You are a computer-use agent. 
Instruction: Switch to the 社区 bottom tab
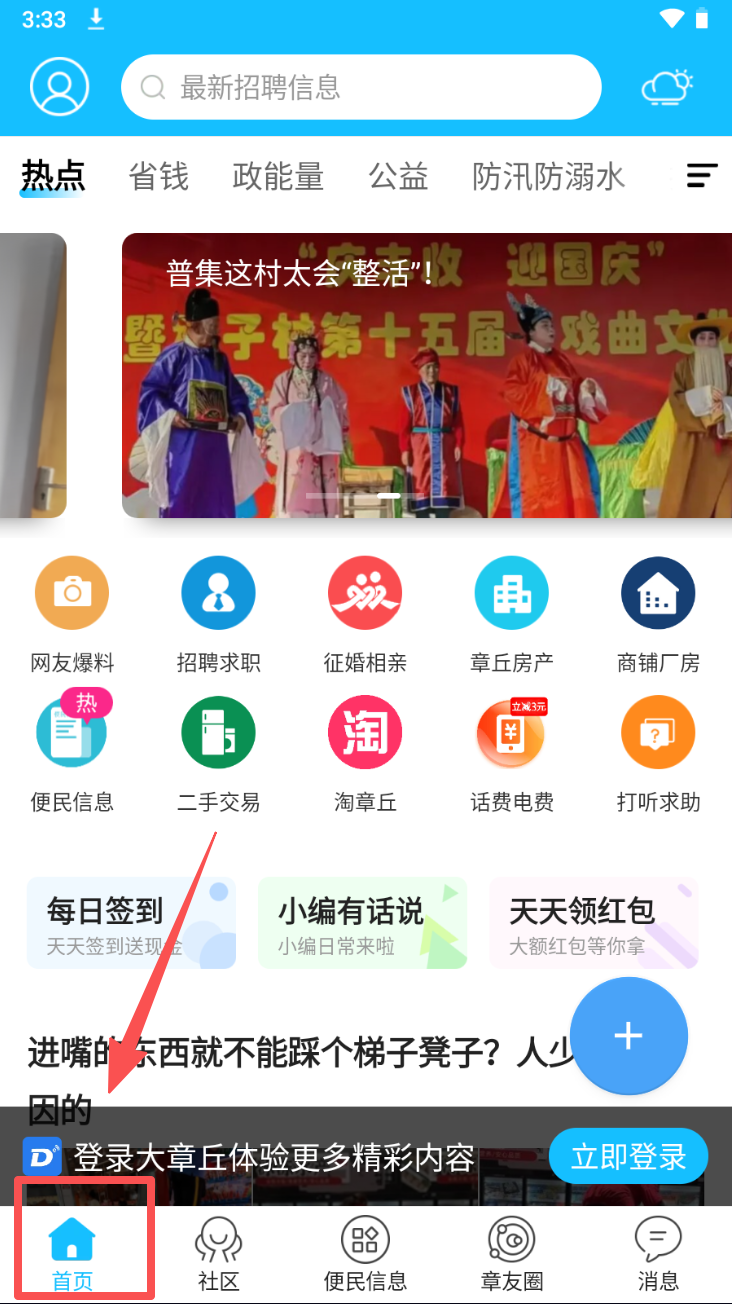point(218,1253)
